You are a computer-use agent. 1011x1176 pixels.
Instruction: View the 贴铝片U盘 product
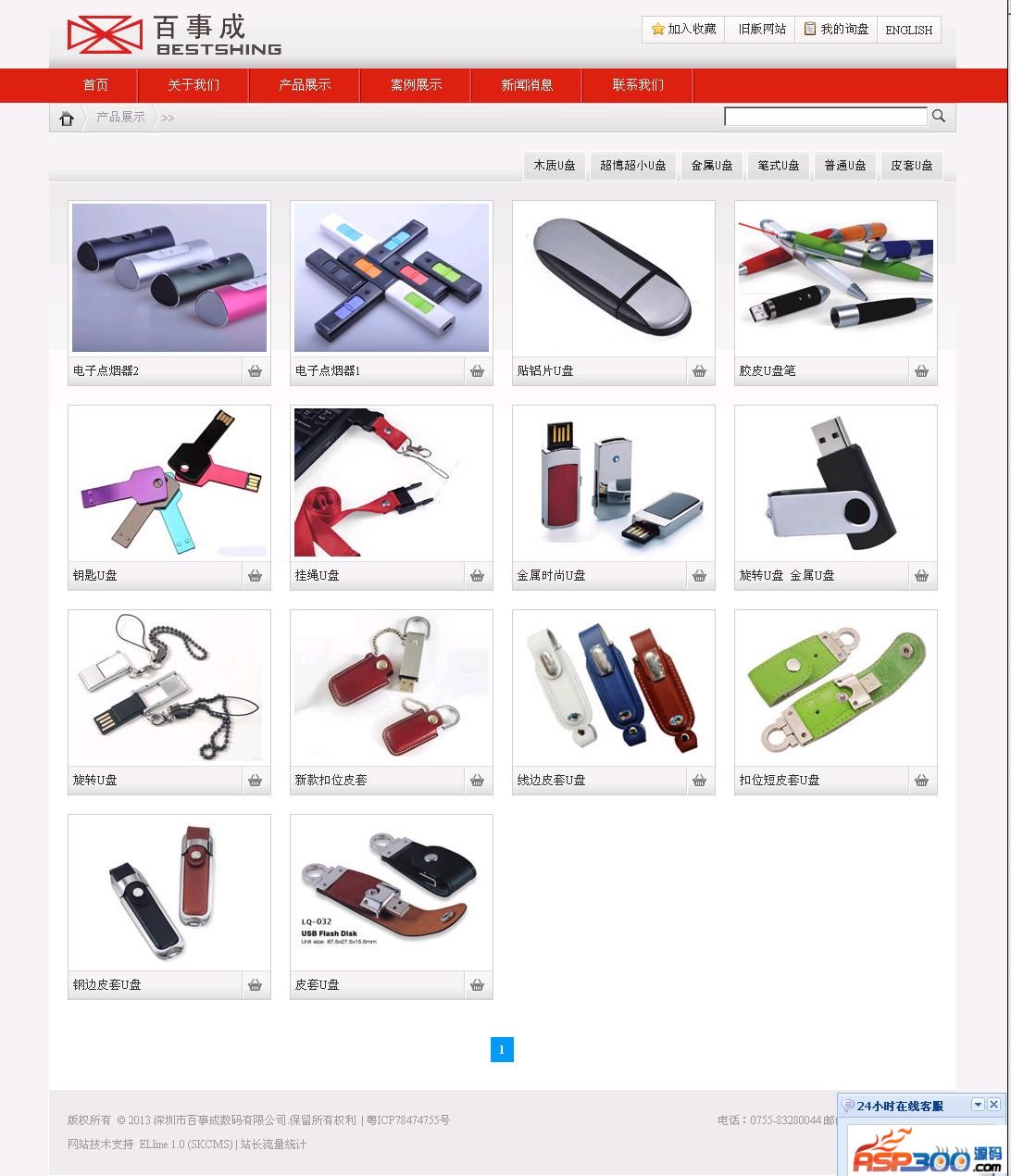pyautogui.click(x=614, y=277)
